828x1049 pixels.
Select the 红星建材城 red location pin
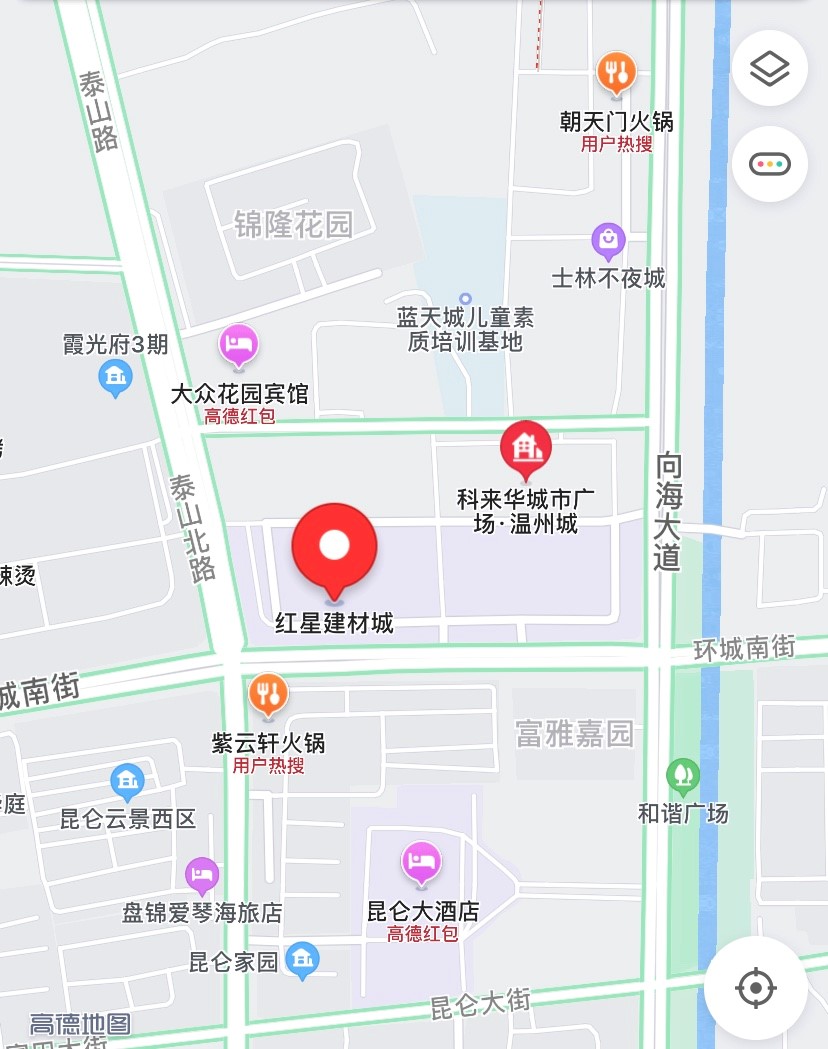[x=334, y=548]
